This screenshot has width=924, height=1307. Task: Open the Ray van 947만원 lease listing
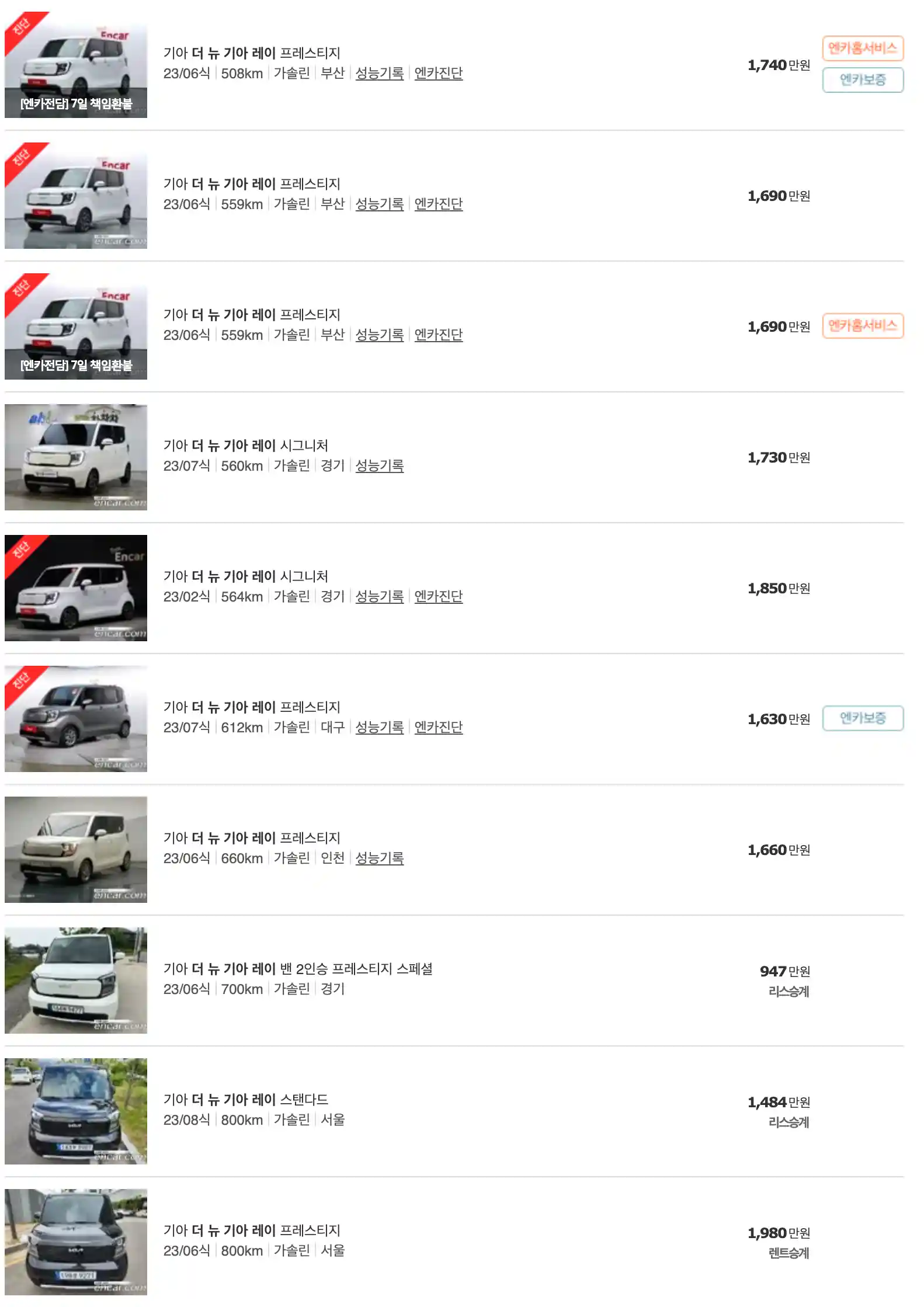click(x=298, y=969)
